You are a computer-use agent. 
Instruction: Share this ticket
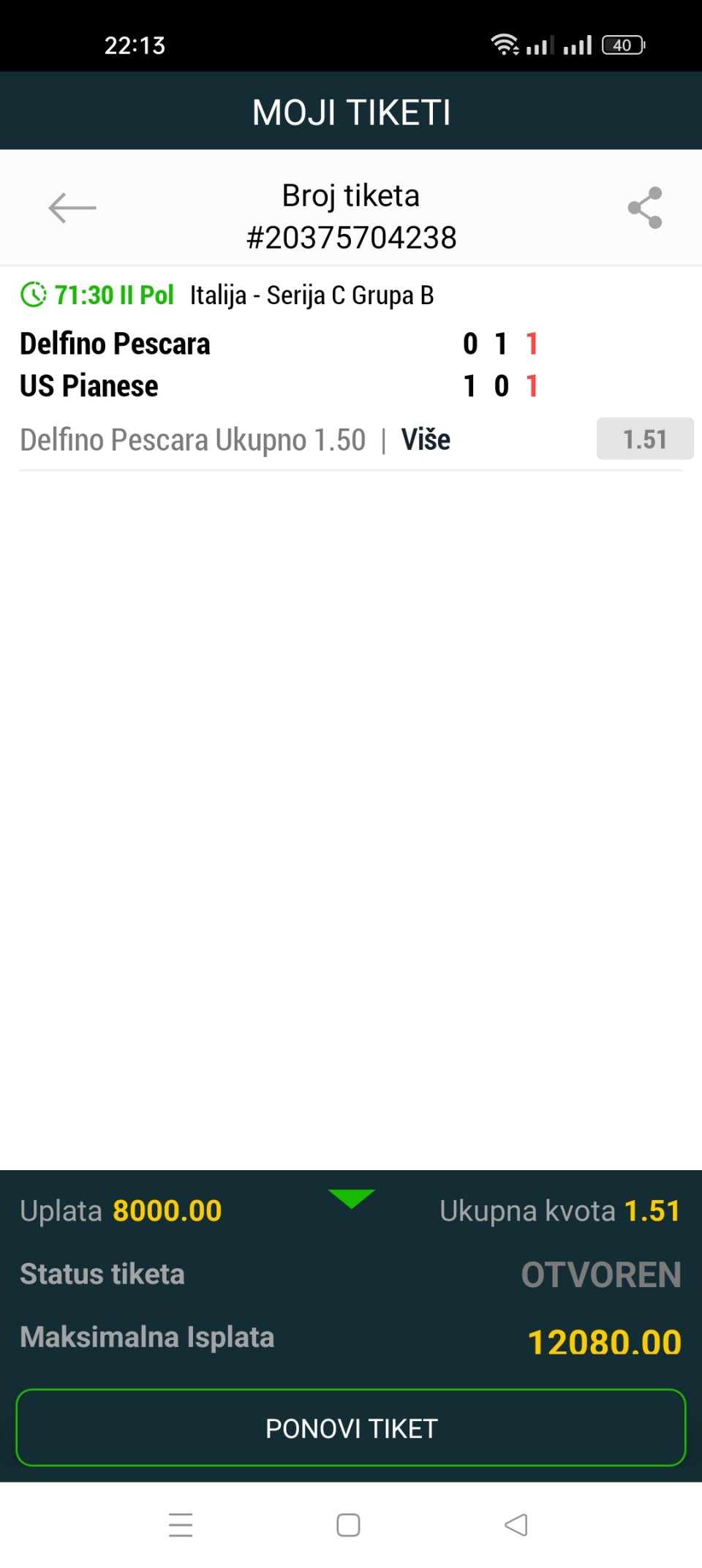click(x=645, y=208)
